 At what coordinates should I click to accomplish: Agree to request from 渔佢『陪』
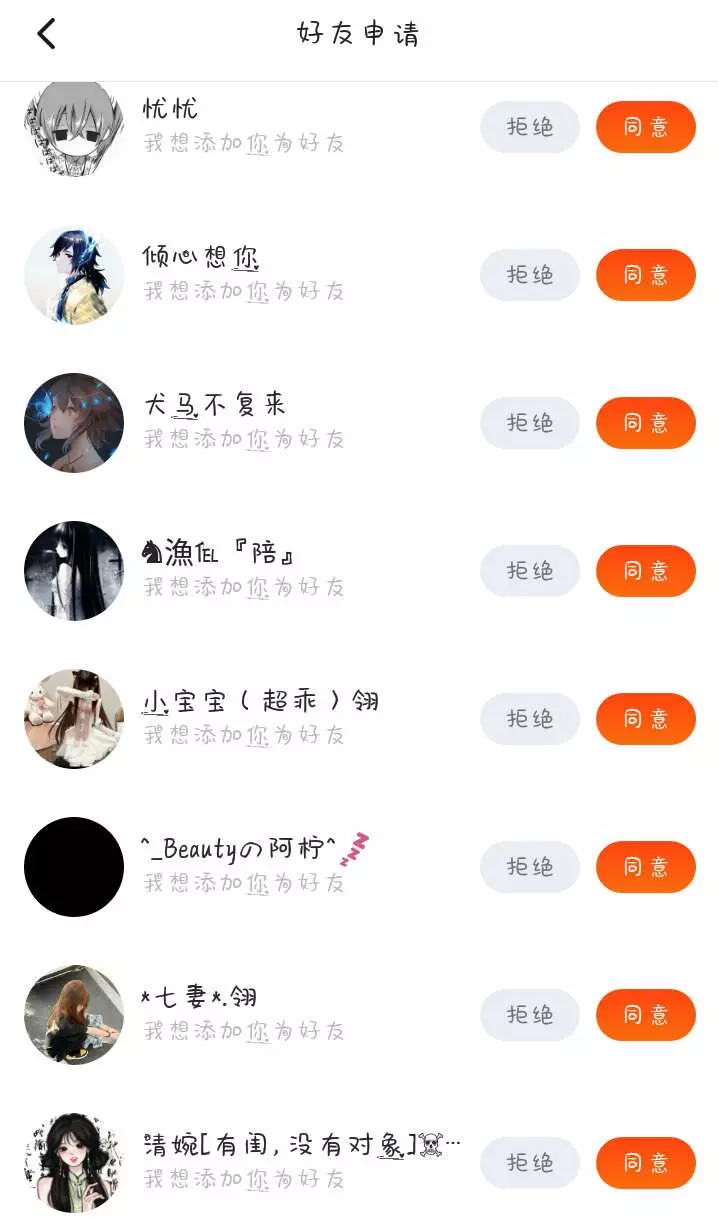(645, 571)
